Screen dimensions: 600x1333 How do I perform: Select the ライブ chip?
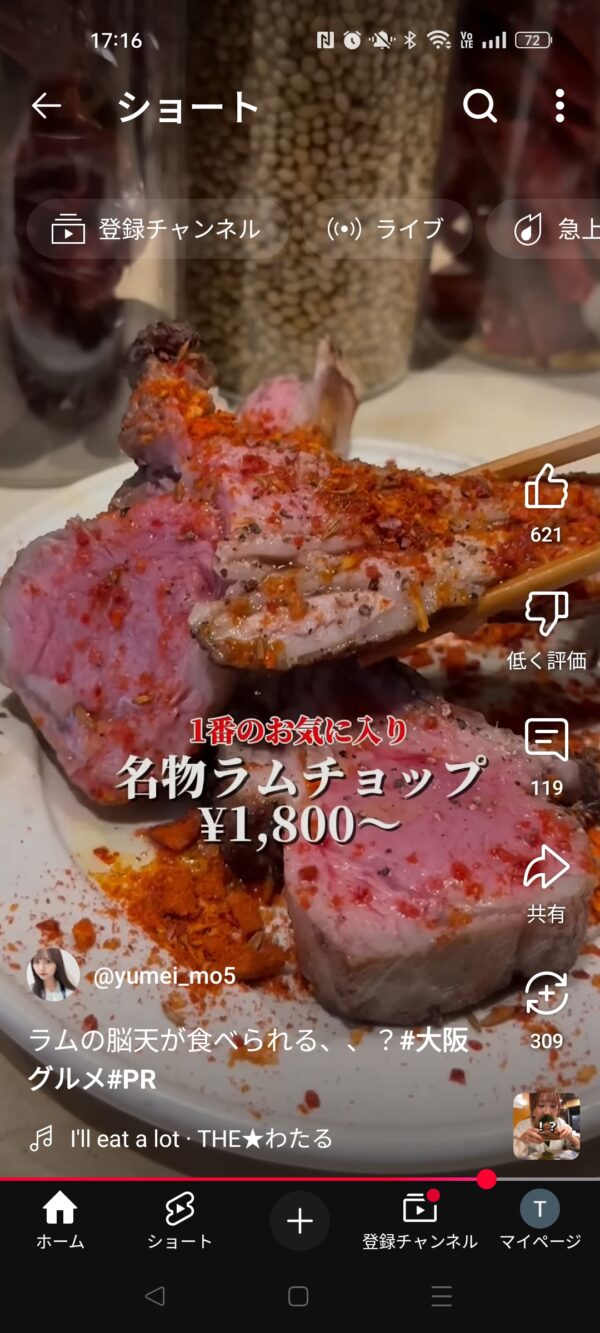(x=386, y=229)
